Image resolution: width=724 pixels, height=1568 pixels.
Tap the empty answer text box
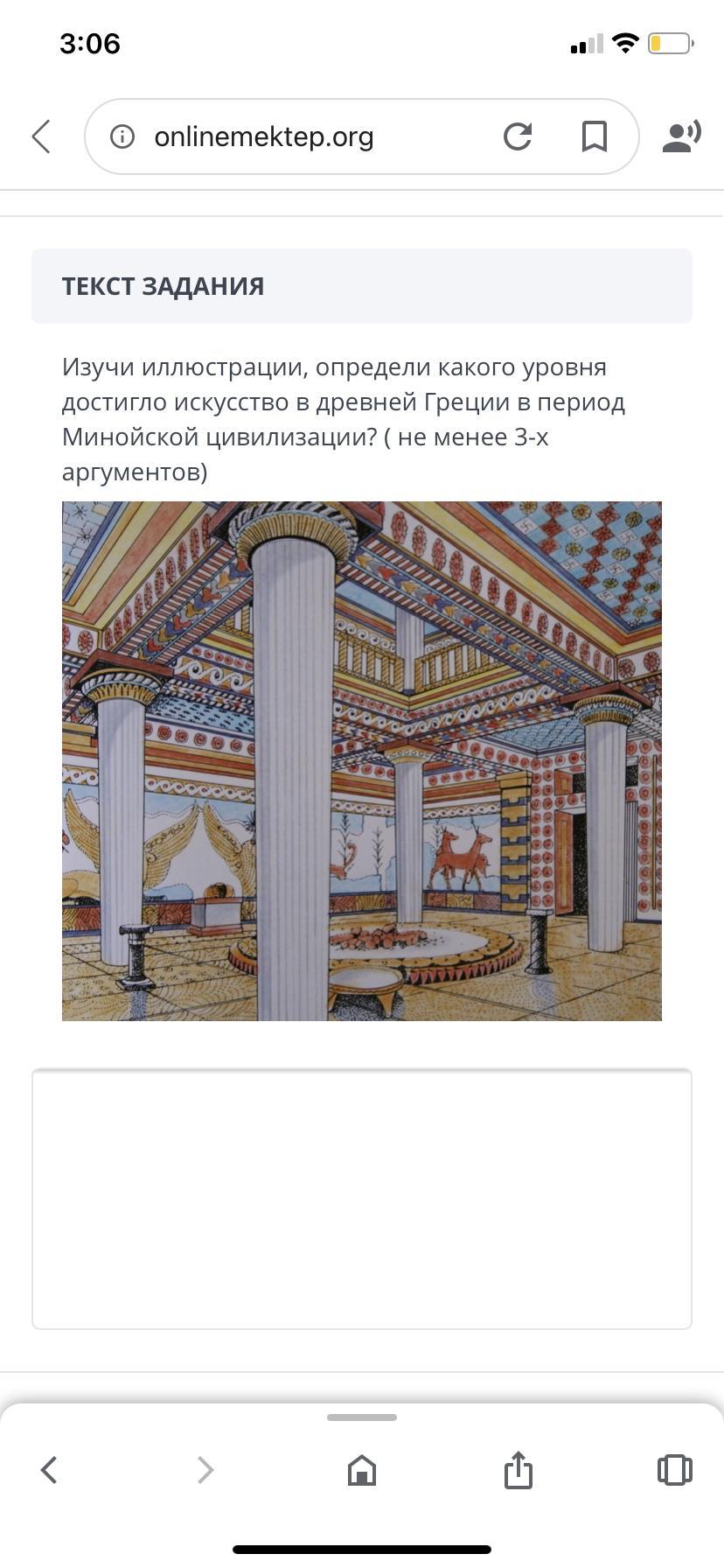(x=362, y=1199)
